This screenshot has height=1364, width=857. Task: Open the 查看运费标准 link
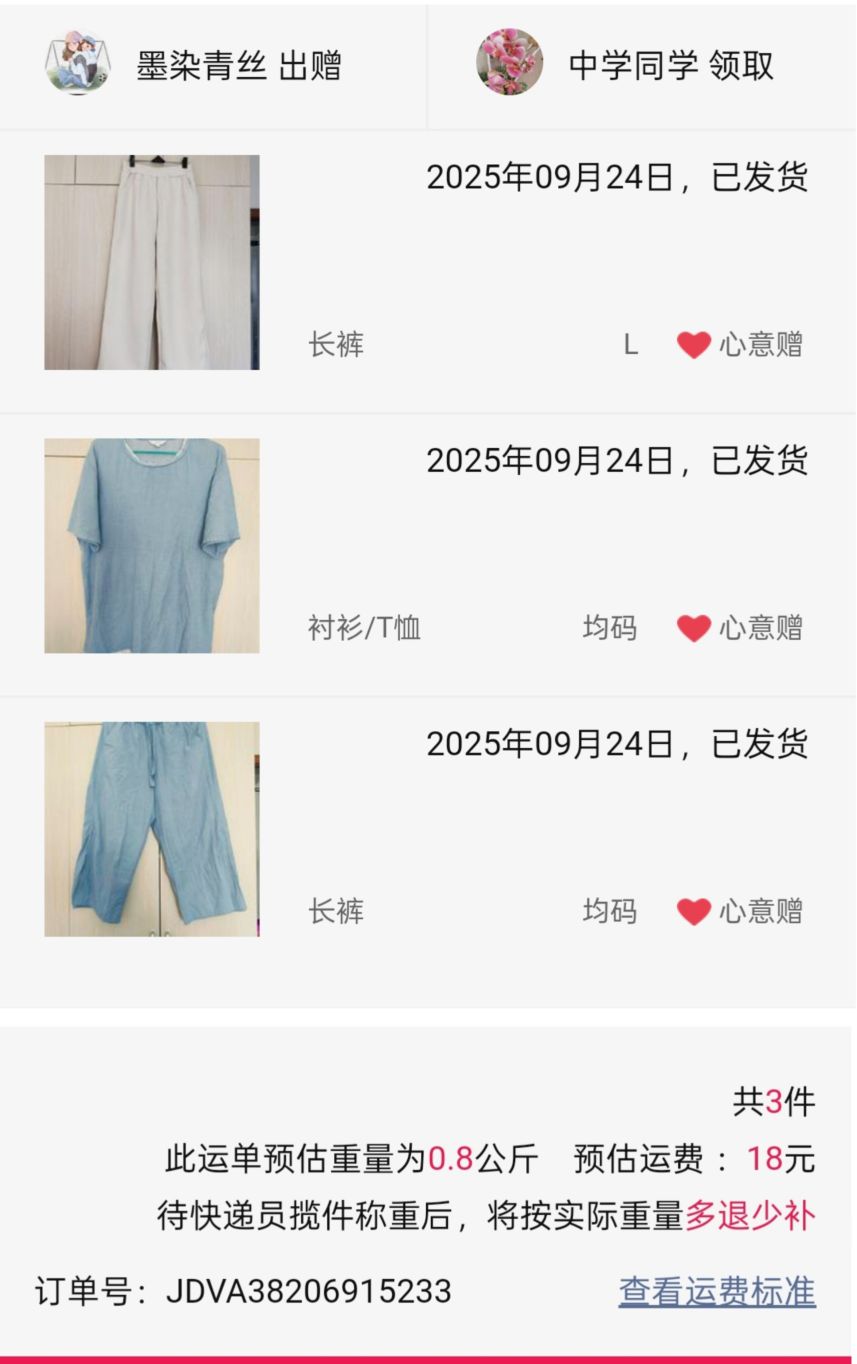tap(717, 1291)
